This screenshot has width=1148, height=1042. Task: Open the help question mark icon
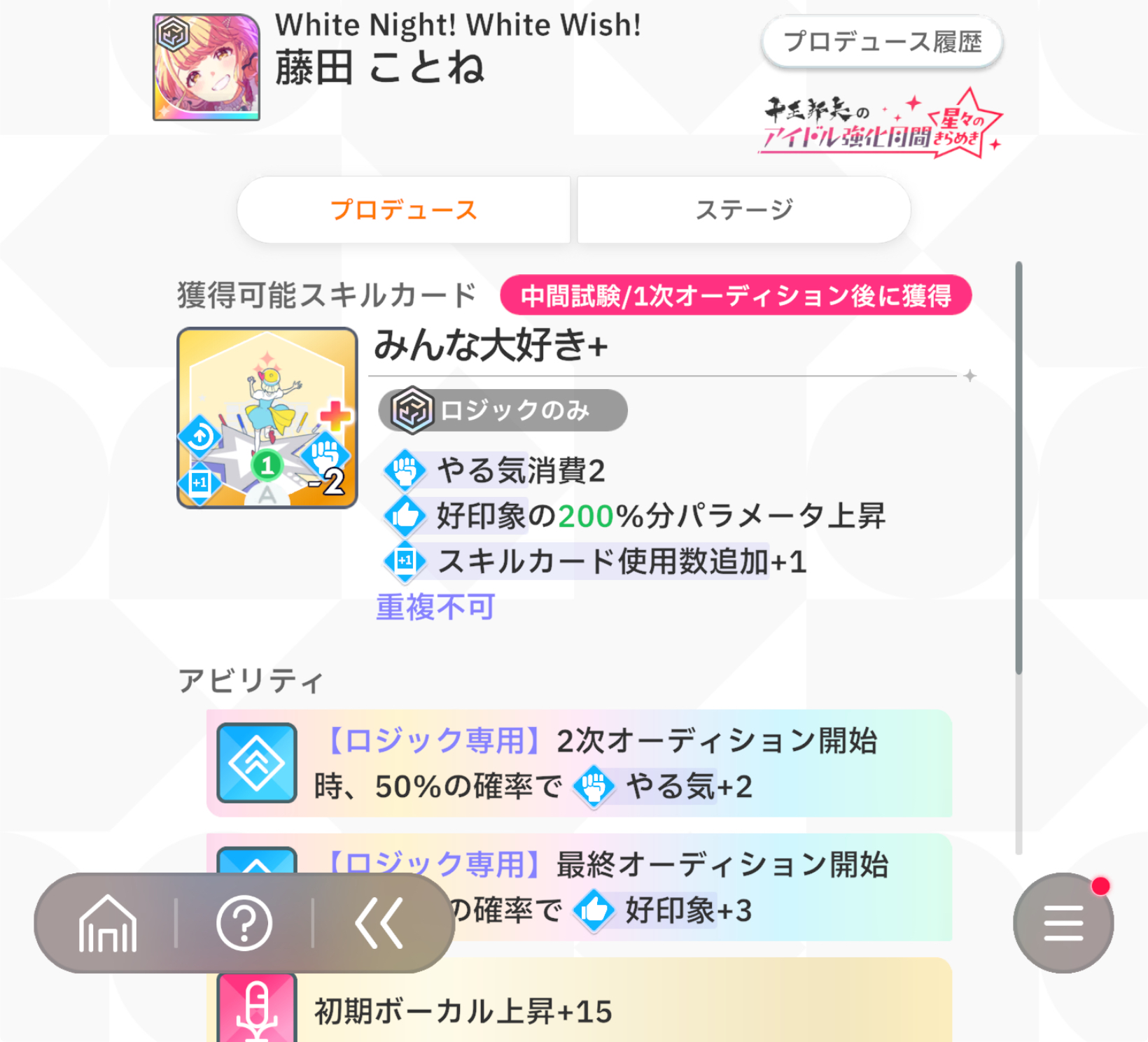(x=244, y=924)
